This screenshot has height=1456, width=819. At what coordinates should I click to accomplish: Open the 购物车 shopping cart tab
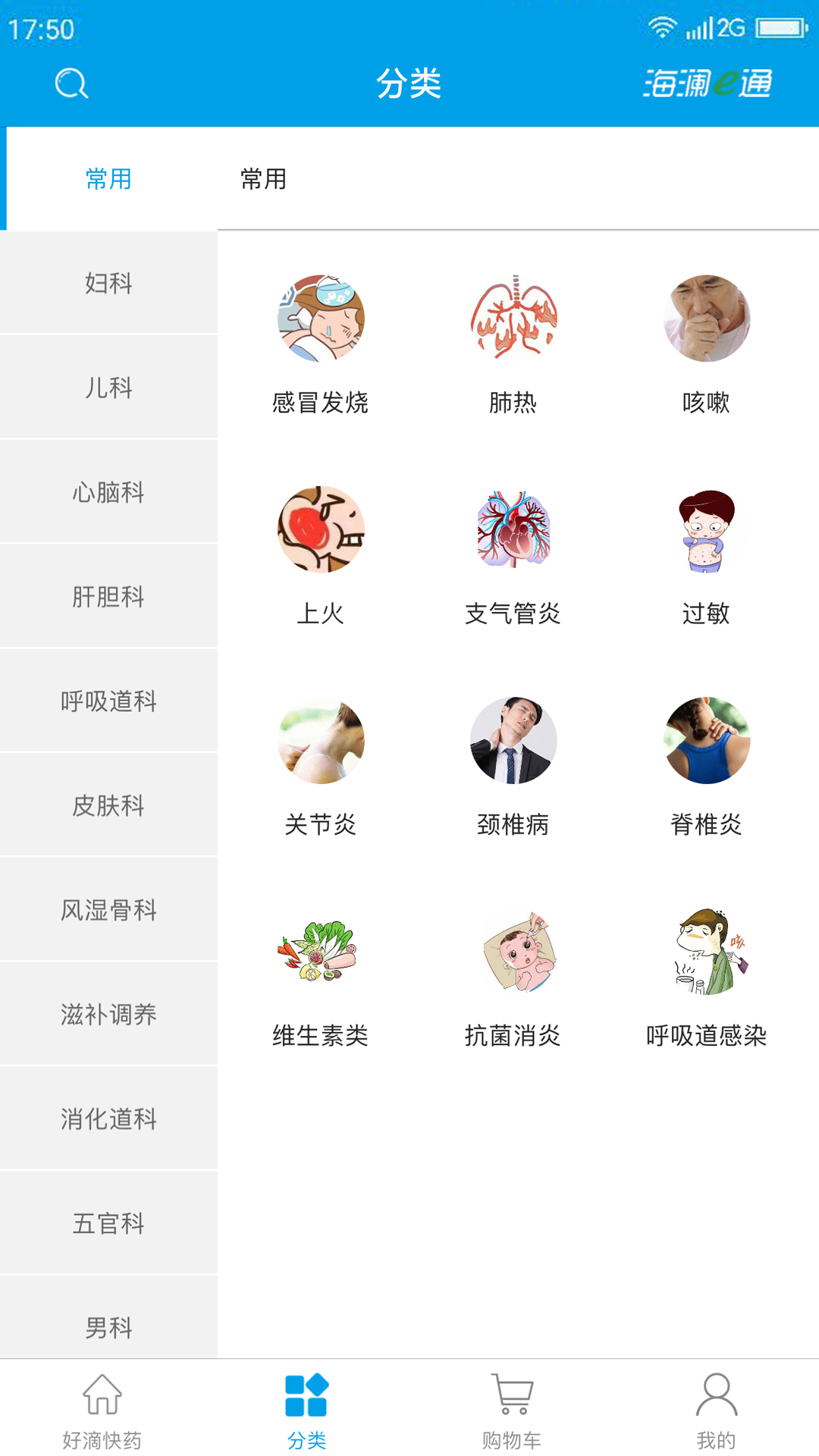click(x=512, y=1410)
